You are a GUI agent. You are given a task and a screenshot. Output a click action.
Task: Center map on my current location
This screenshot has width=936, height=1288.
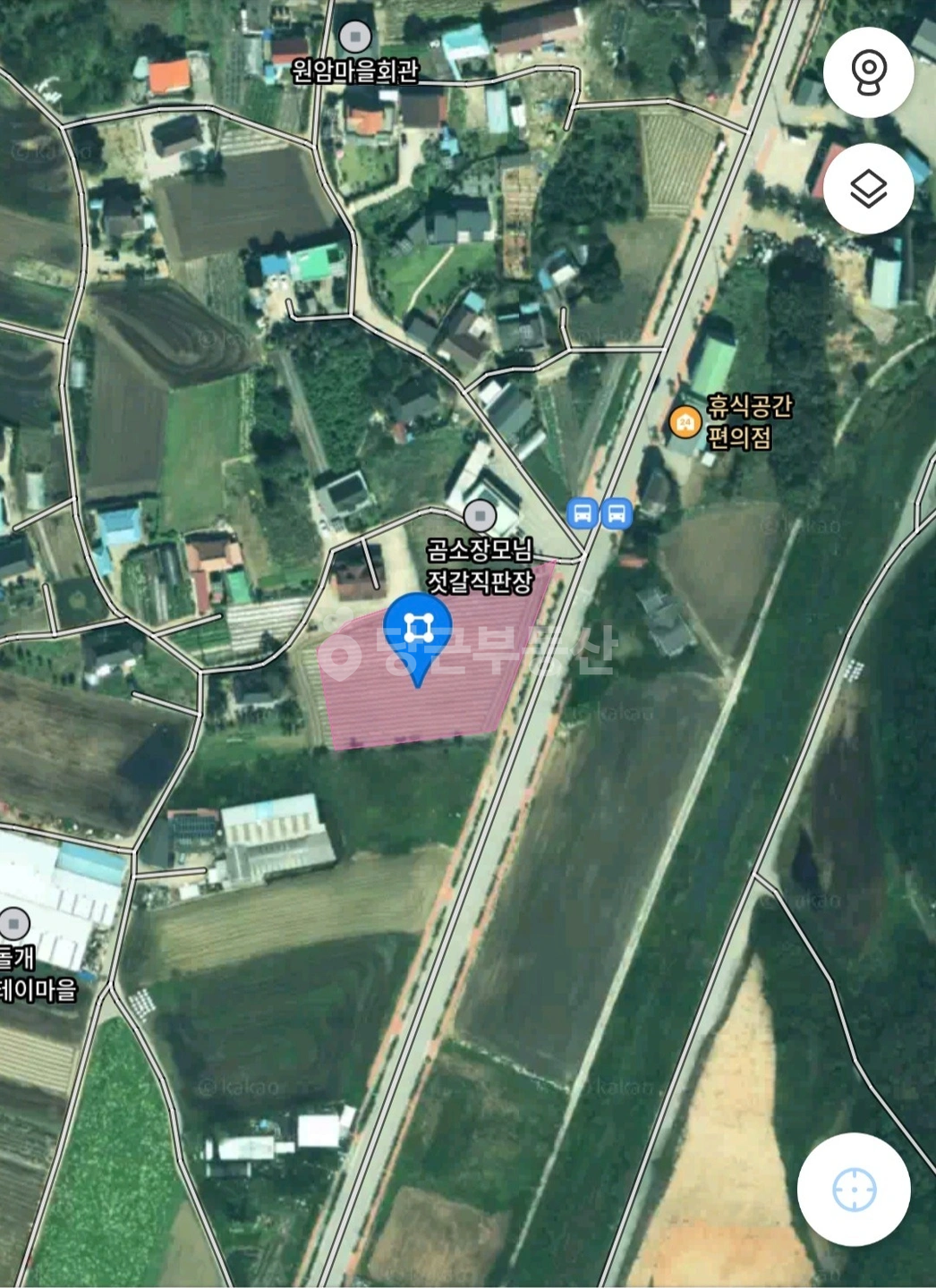point(854,1190)
